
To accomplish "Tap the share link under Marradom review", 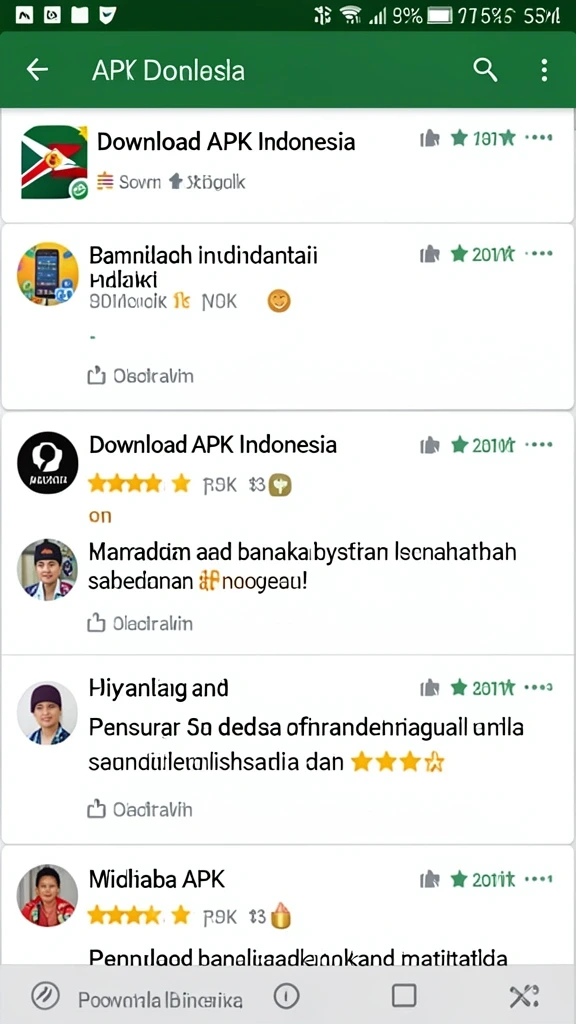I will click(x=140, y=623).
